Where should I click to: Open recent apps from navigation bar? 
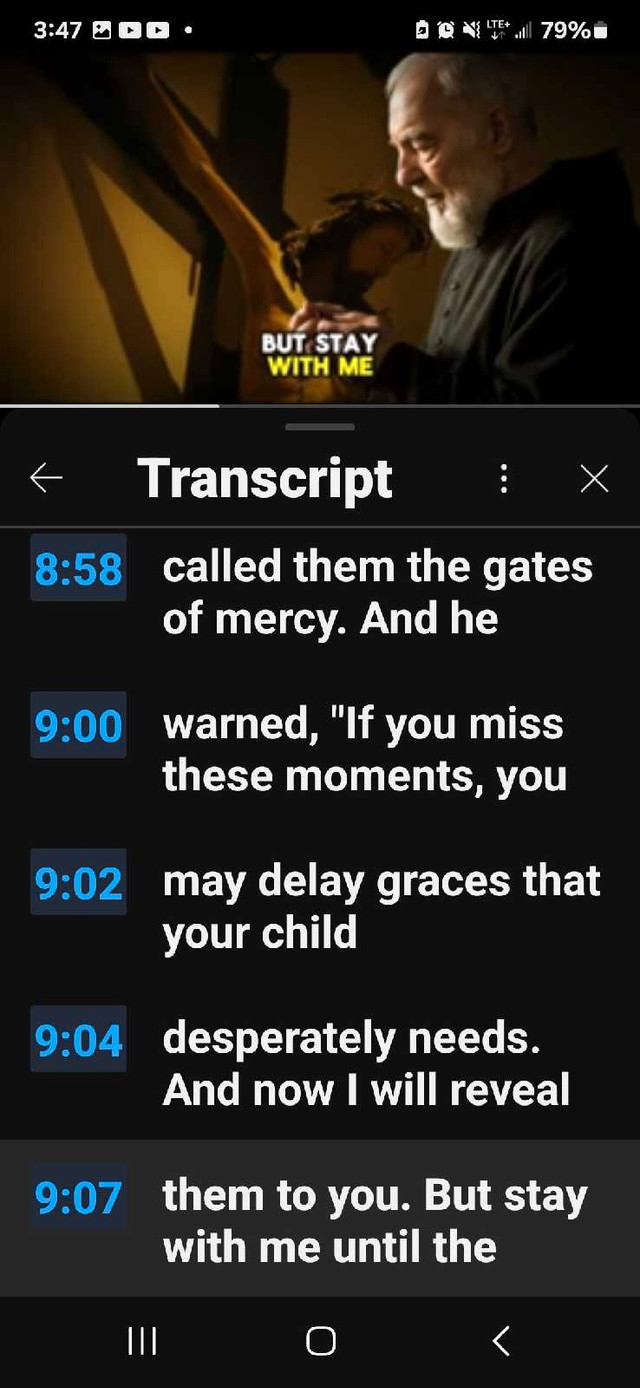tap(143, 1341)
